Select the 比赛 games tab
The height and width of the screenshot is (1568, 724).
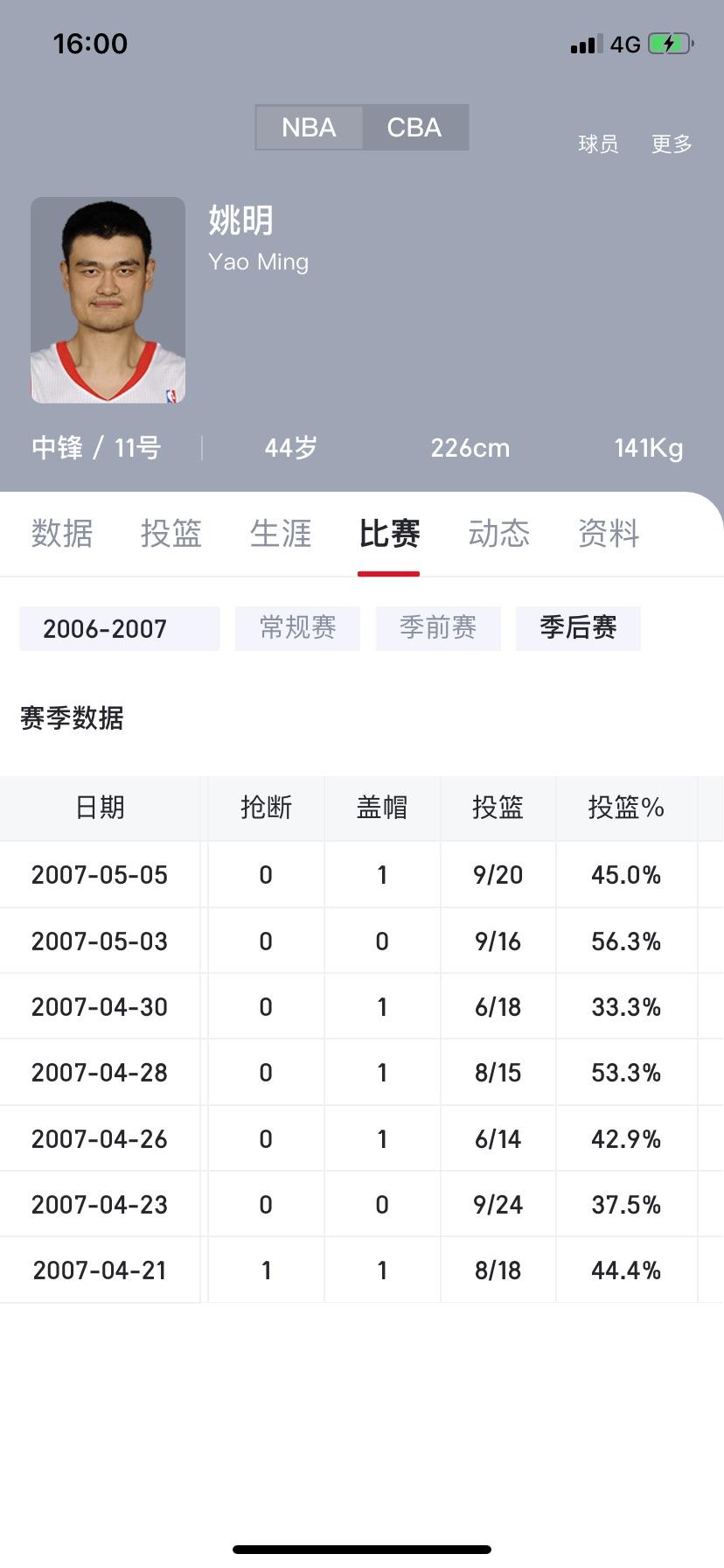389,533
